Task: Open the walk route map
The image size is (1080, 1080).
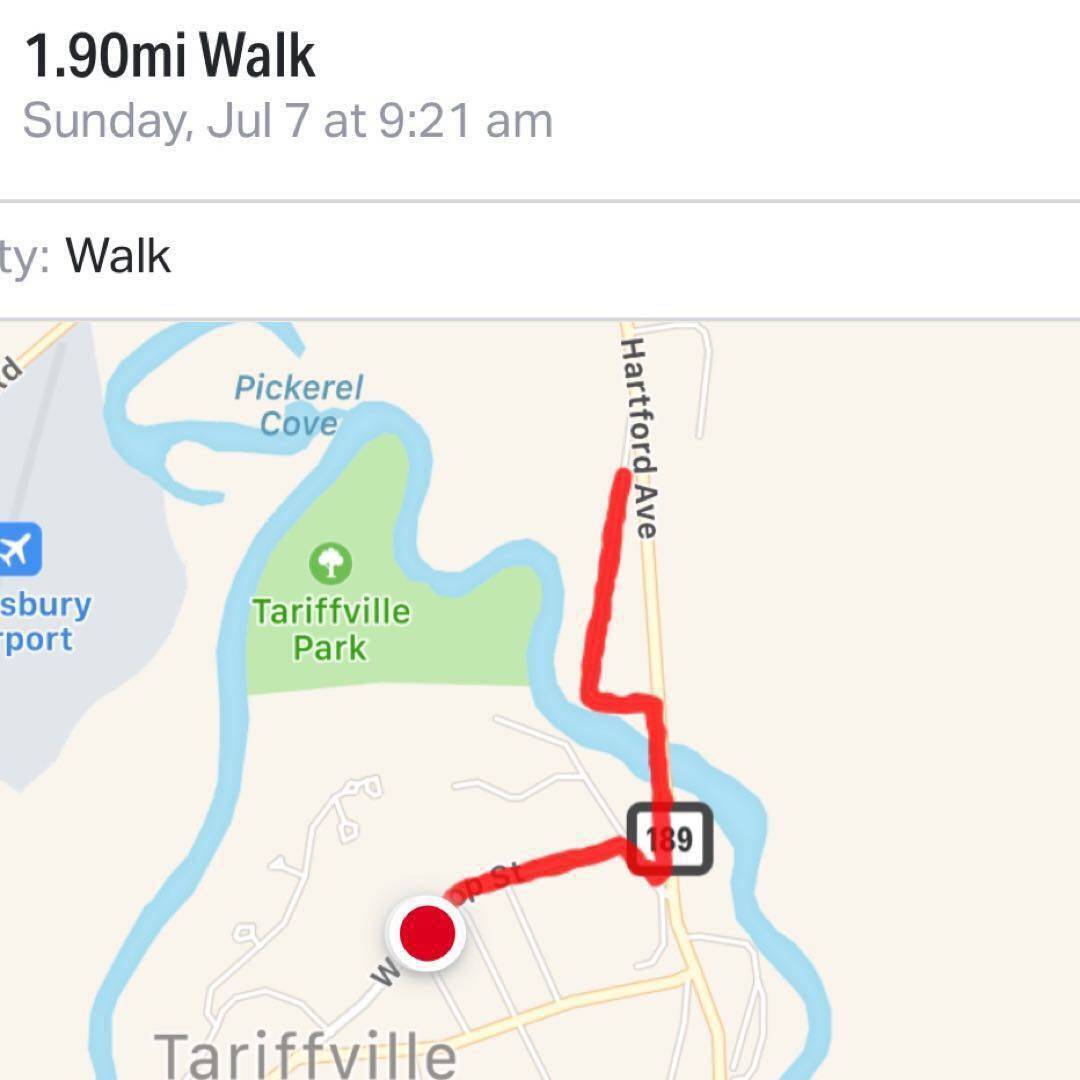Action: click(540, 700)
